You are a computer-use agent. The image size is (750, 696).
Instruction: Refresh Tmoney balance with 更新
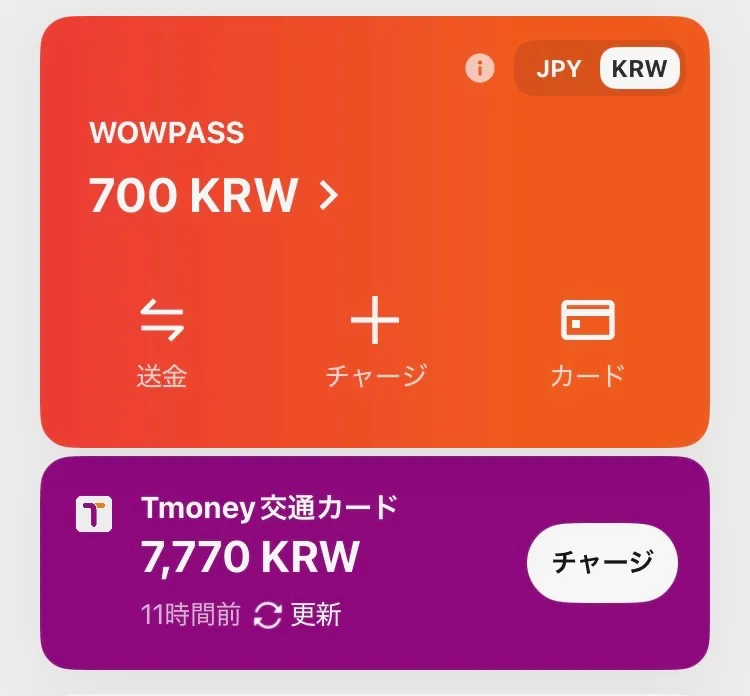pos(298,615)
